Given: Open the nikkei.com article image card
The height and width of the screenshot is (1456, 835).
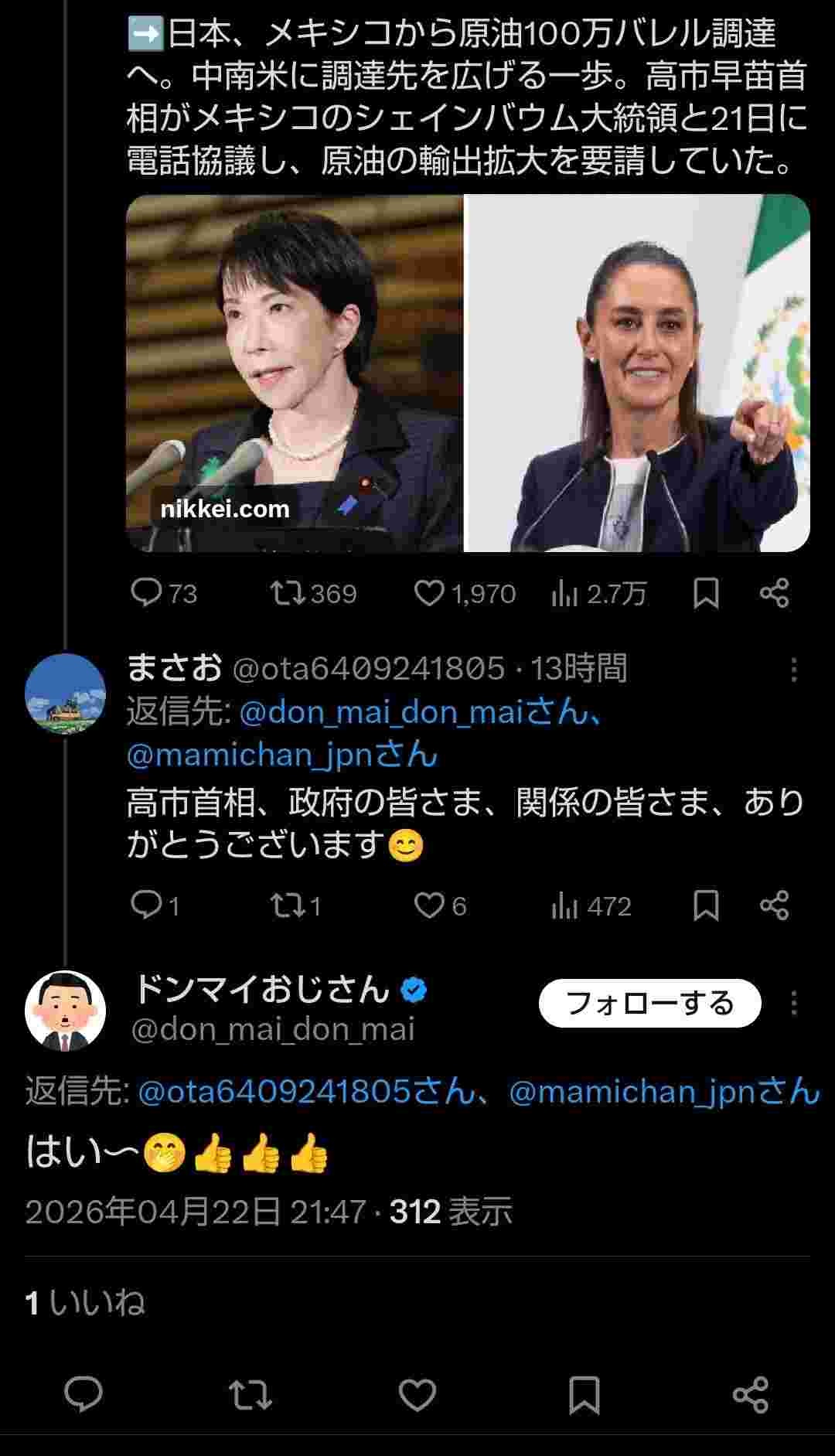Looking at the screenshot, I should (x=468, y=373).
